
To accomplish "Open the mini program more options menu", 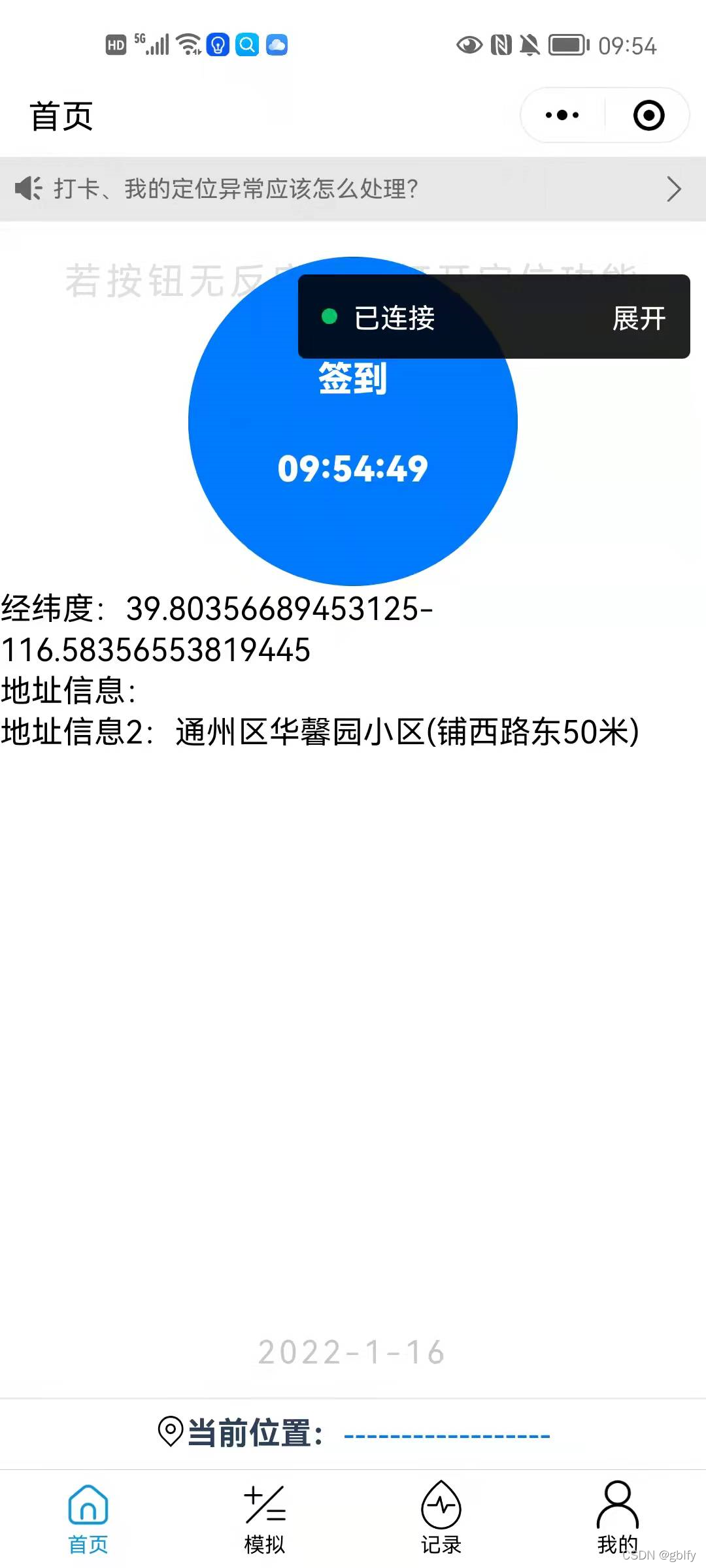I will pos(562,116).
